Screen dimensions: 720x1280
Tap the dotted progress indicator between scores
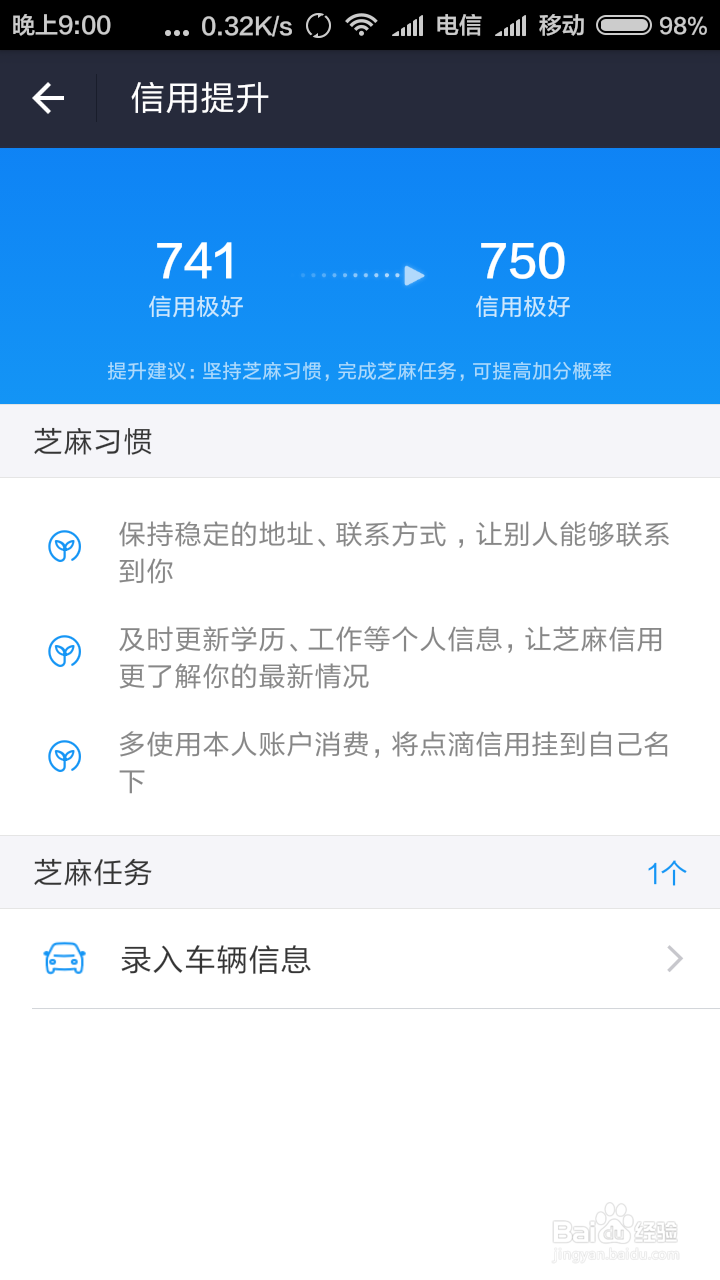[350, 274]
